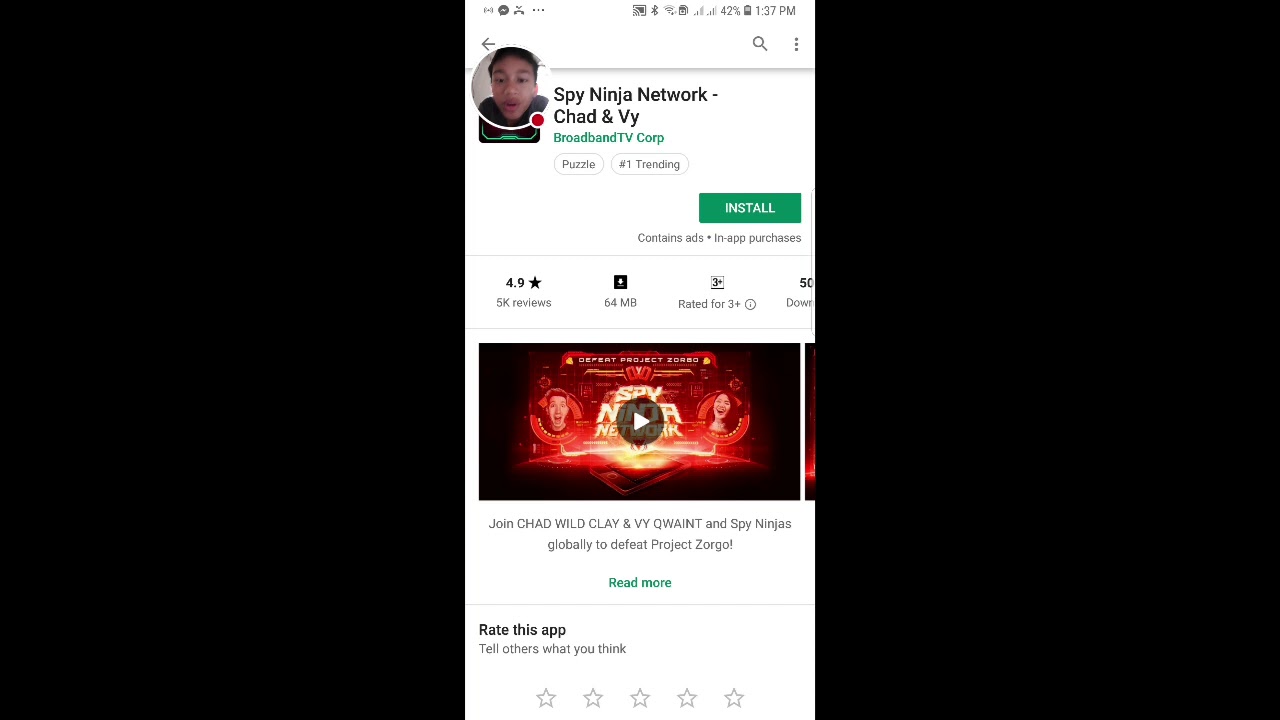Show Rated for 3+ info
Image resolution: width=1280 pixels, height=720 pixels.
coord(750,304)
